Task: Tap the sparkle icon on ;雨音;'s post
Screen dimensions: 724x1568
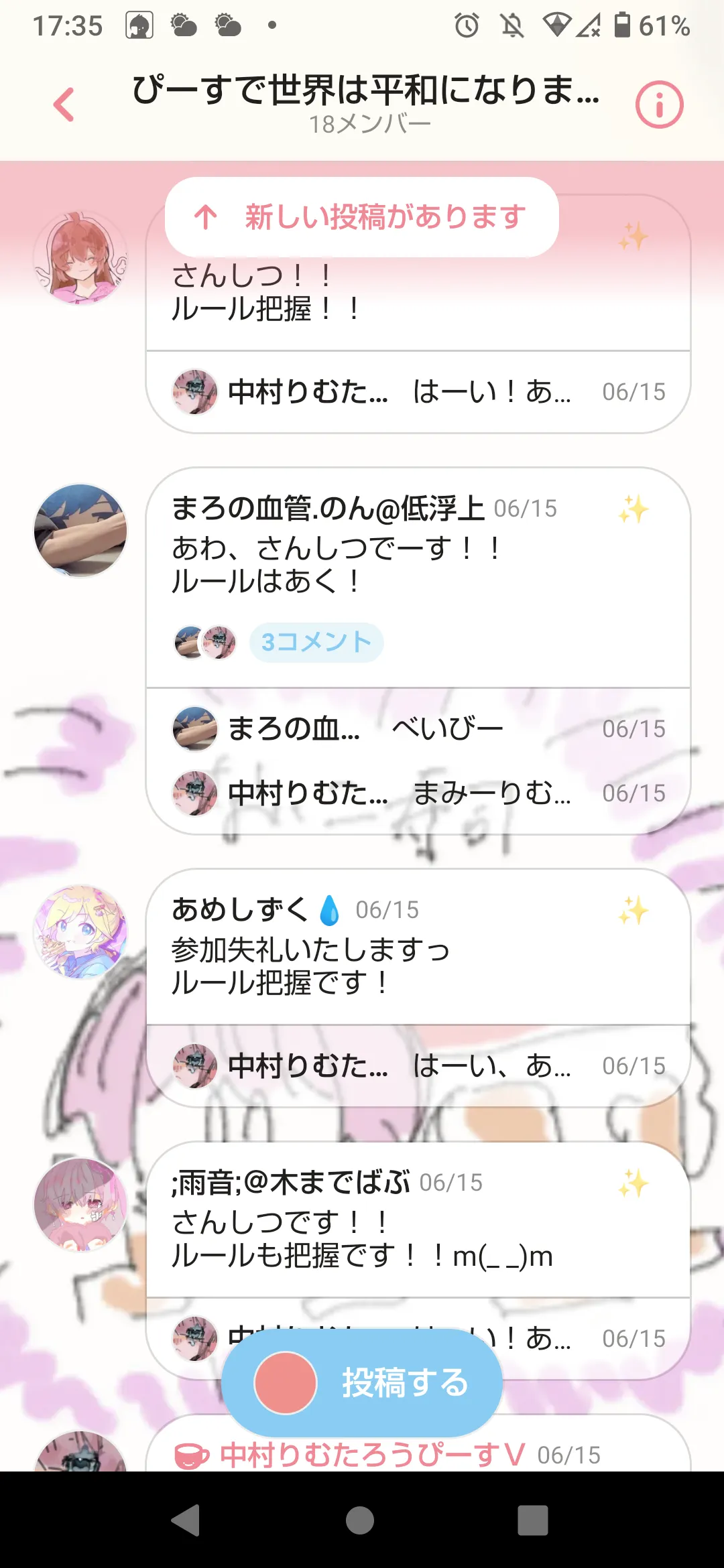Action: pos(633,1183)
